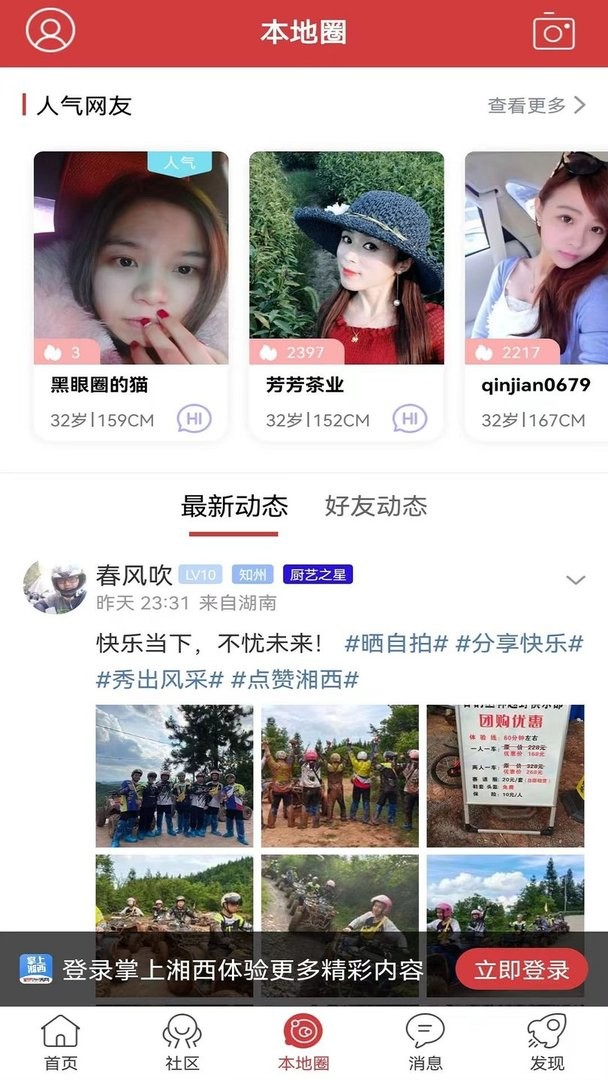Open the 发现 tab
This screenshot has height=1080, width=608.
point(547,1042)
